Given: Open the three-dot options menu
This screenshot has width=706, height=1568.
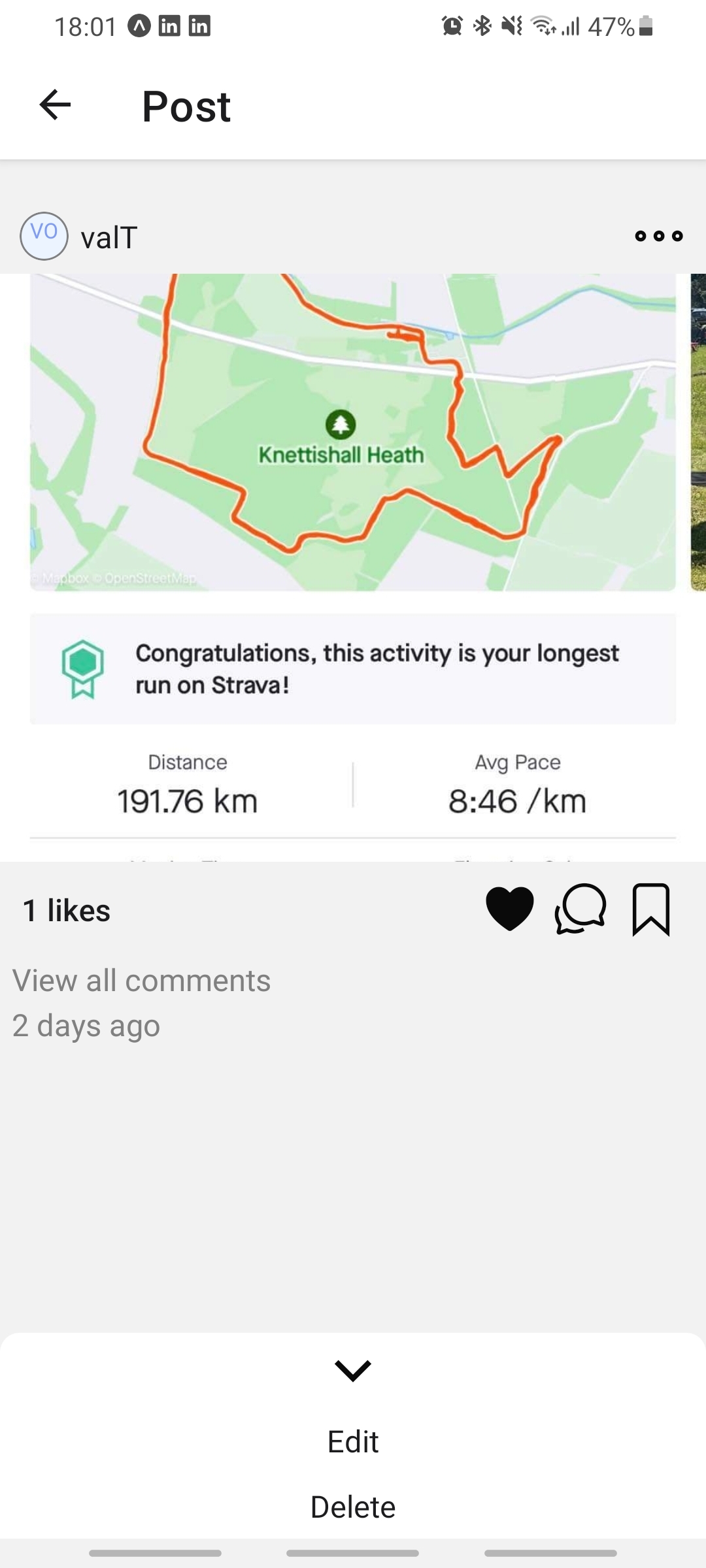Looking at the screenshot, I should [x=658, y=237].
